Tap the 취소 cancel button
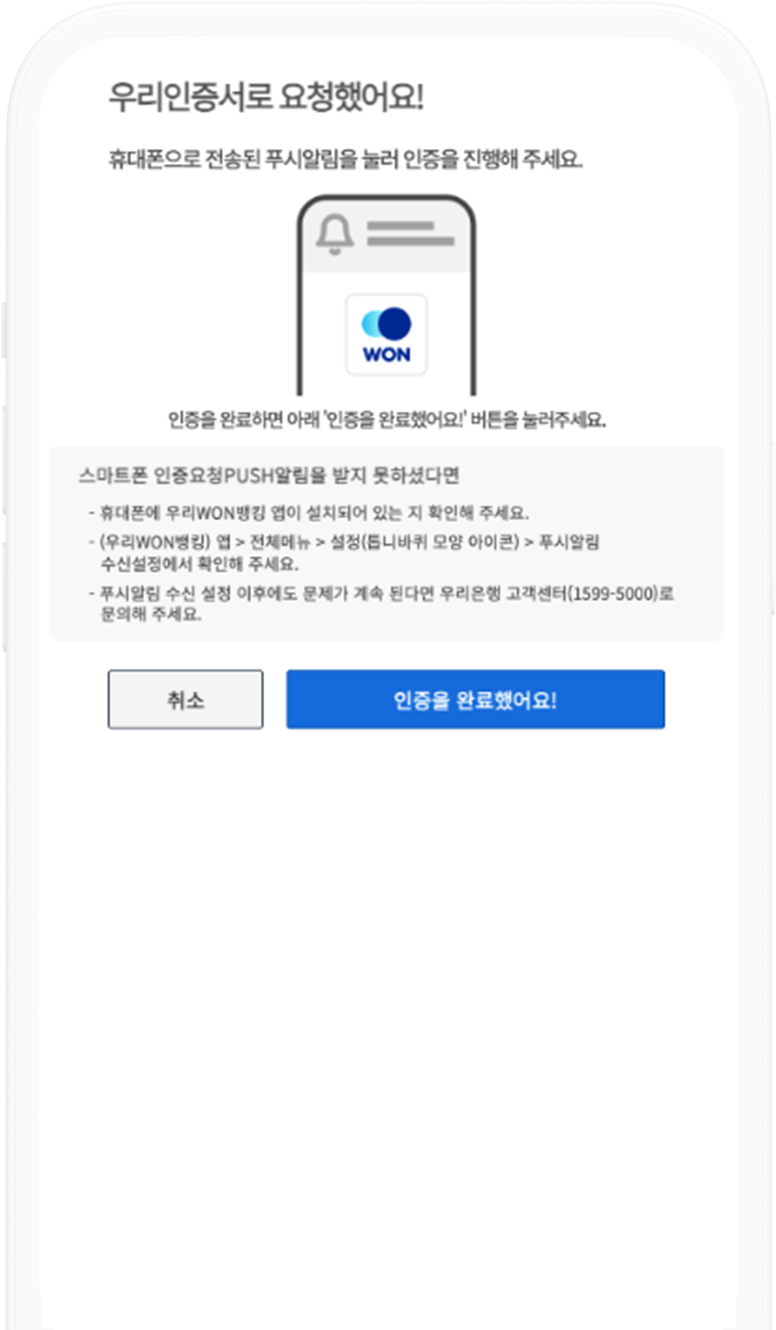 [185, 699]
